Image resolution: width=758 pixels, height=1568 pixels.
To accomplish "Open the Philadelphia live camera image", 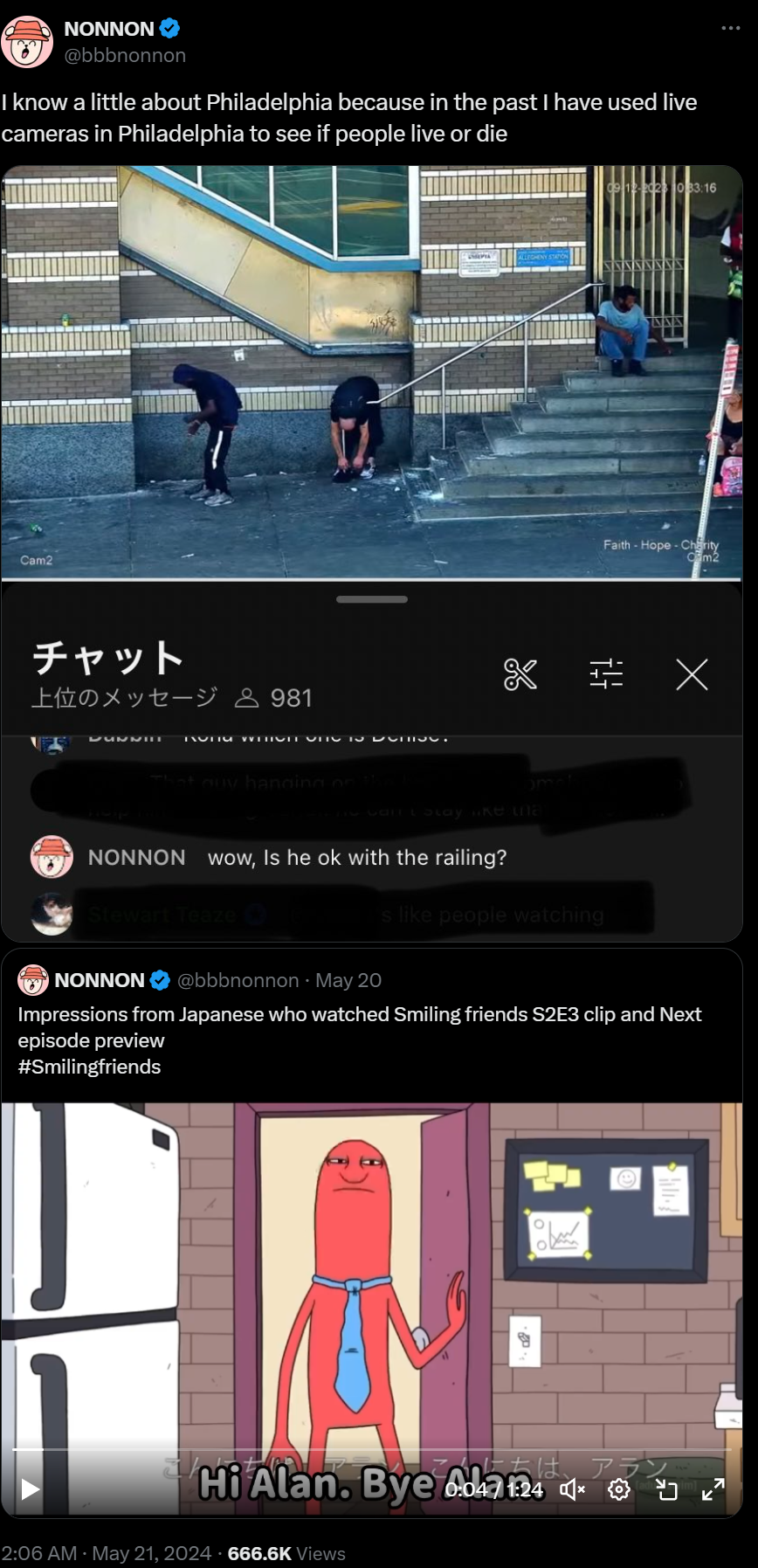I will (372, 553).
